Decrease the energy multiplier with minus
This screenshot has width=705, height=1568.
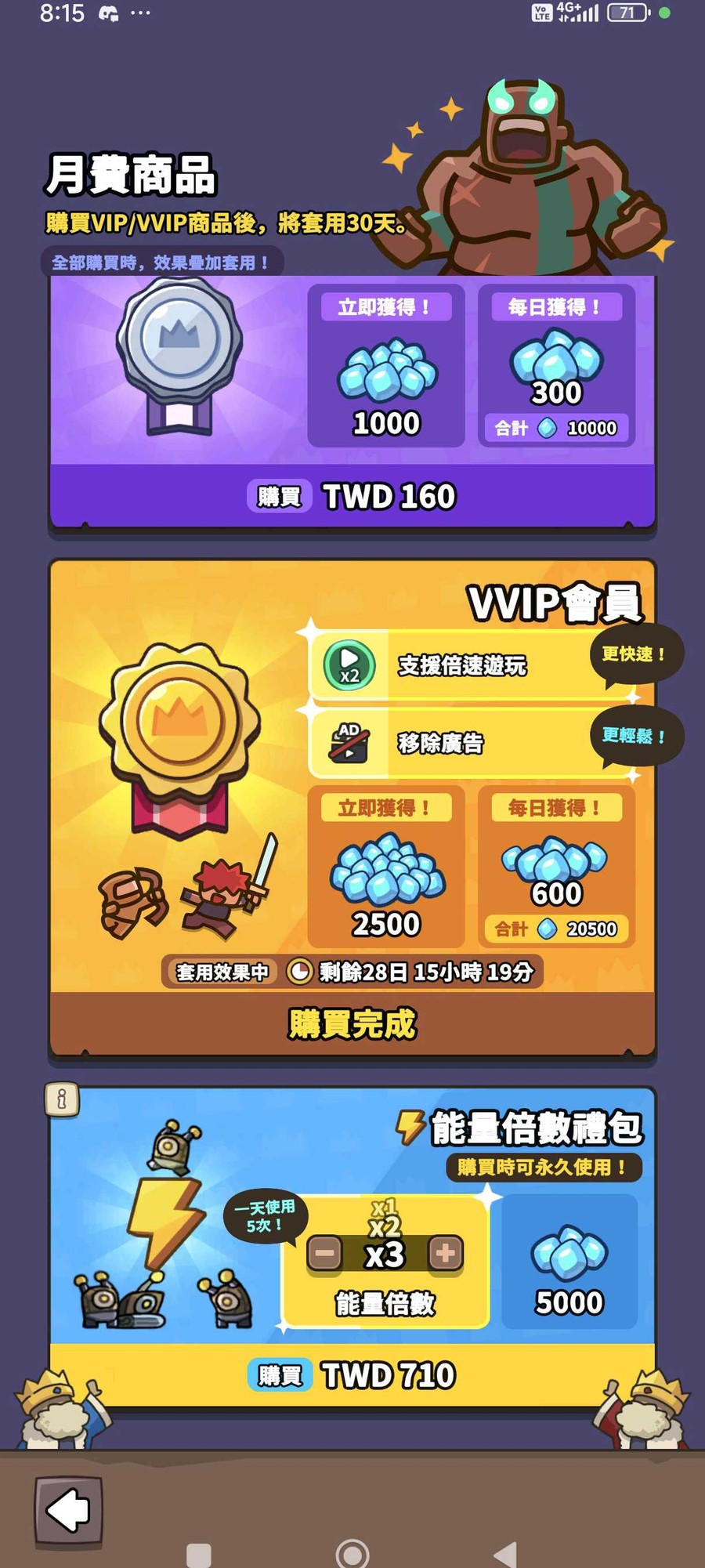point(324,1254)
